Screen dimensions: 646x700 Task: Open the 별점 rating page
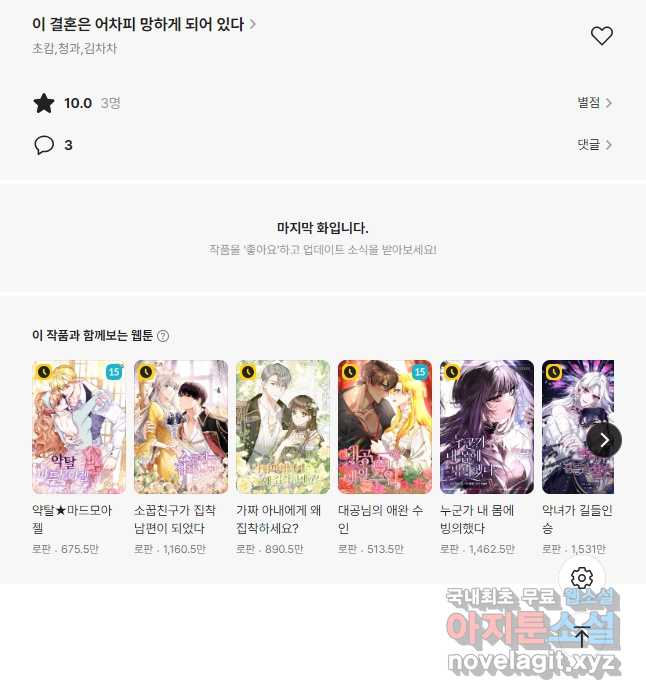[x=594, y=102]
